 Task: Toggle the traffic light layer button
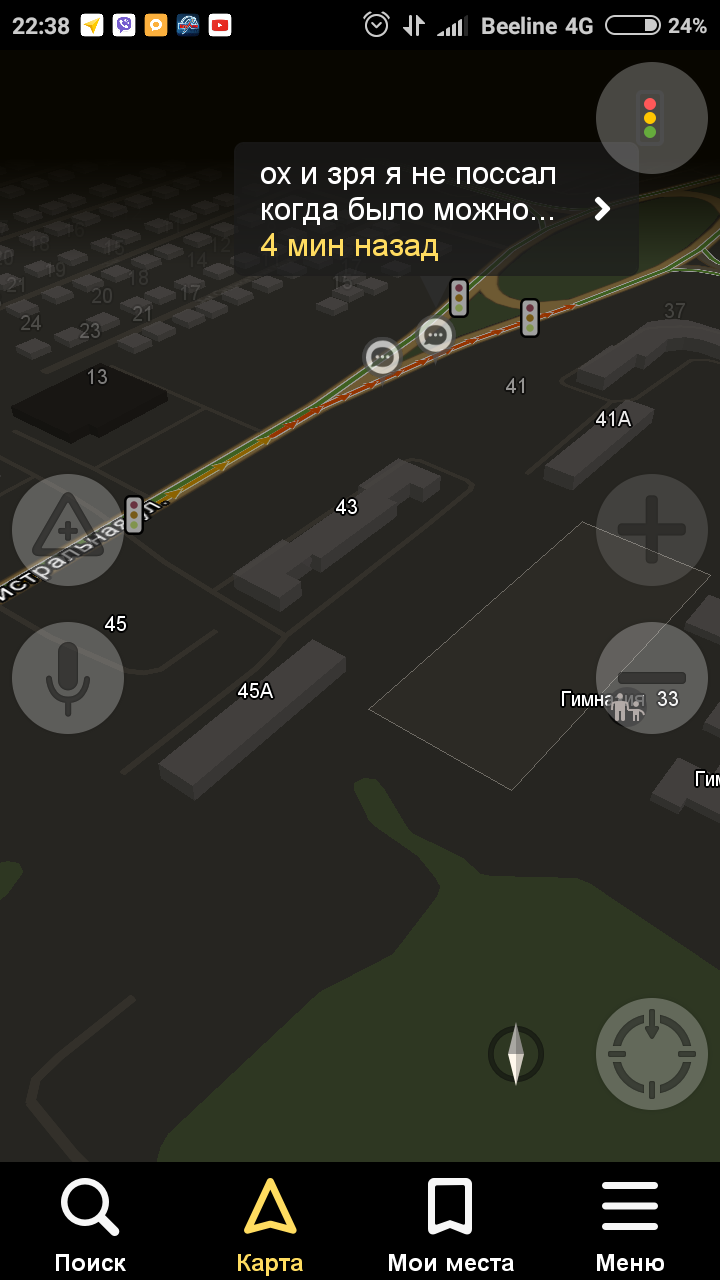pyautogui.click(x=651, y=118)
